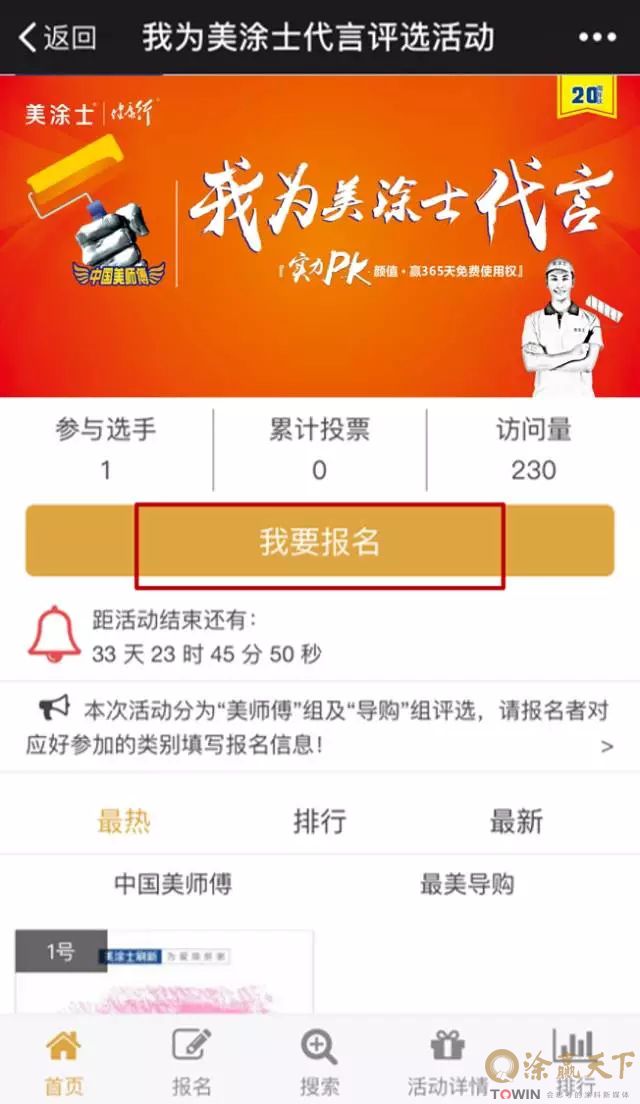This screenshot has height=1104, width=640.
Task: Select the 最美导购 category
Action: coord(467,884)
